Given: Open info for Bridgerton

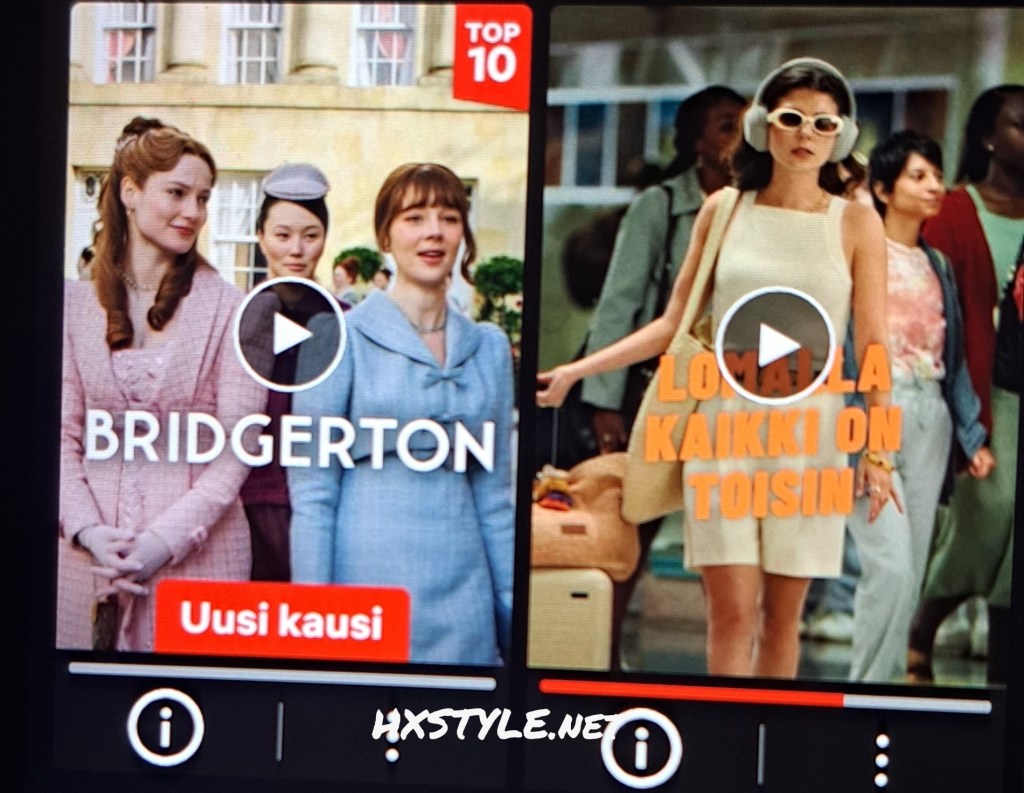Looking at the screenshot, I should 165,728.
